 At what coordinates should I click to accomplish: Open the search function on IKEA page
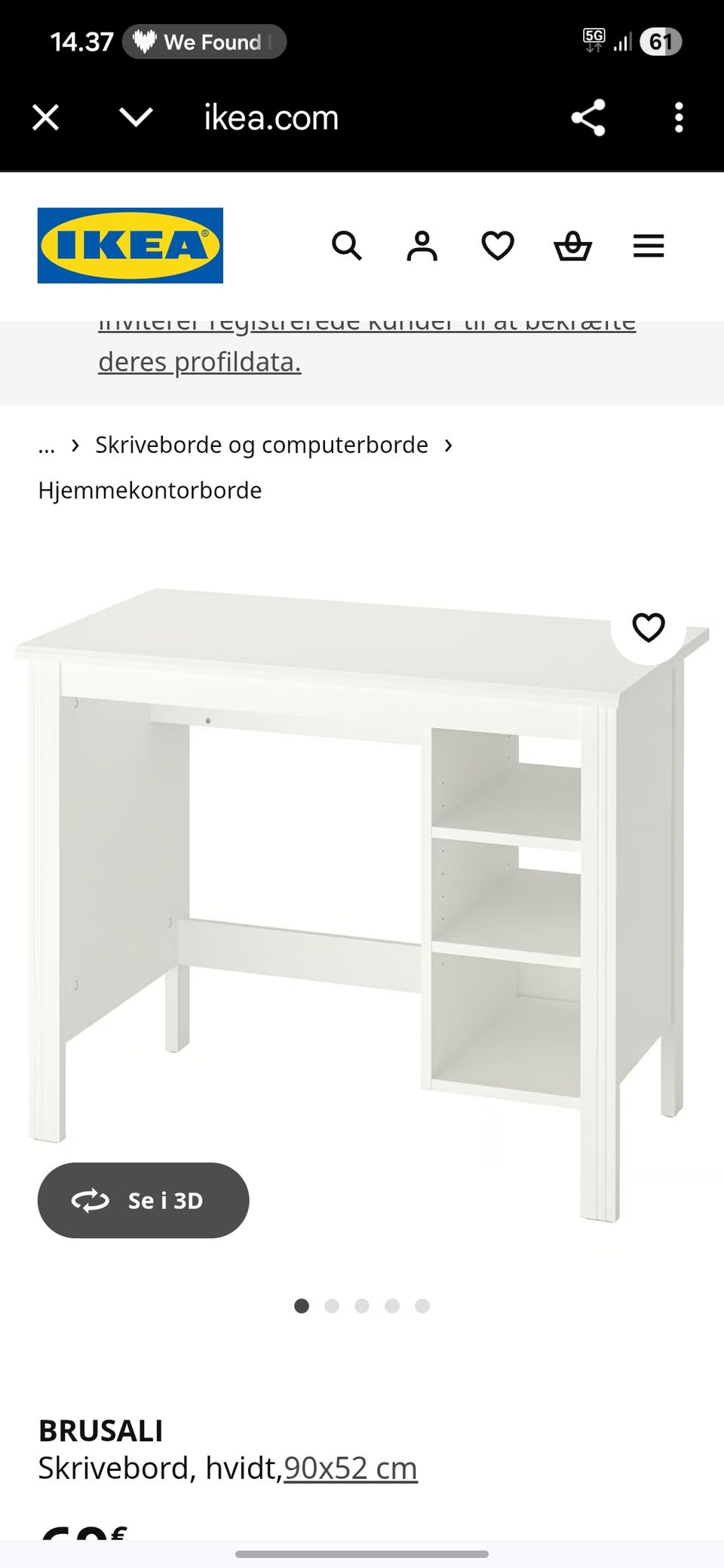[348, 245]
